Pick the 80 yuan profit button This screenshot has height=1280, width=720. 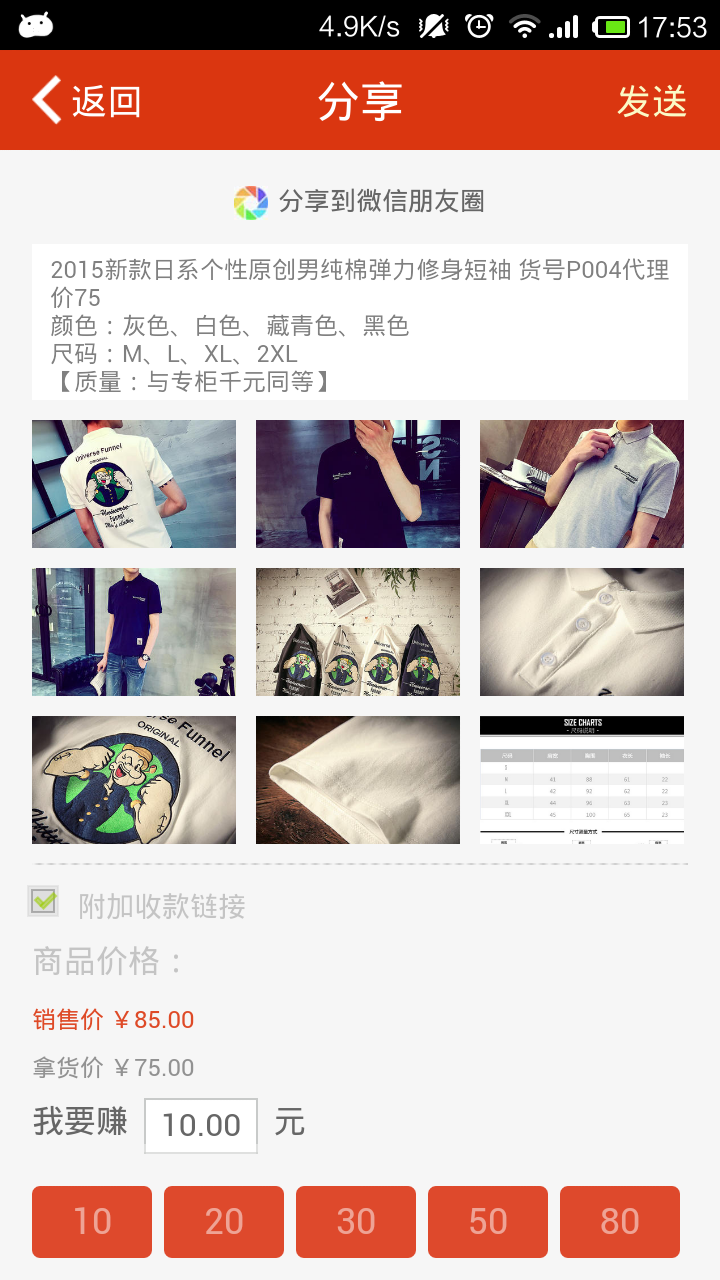(620, 1221)
